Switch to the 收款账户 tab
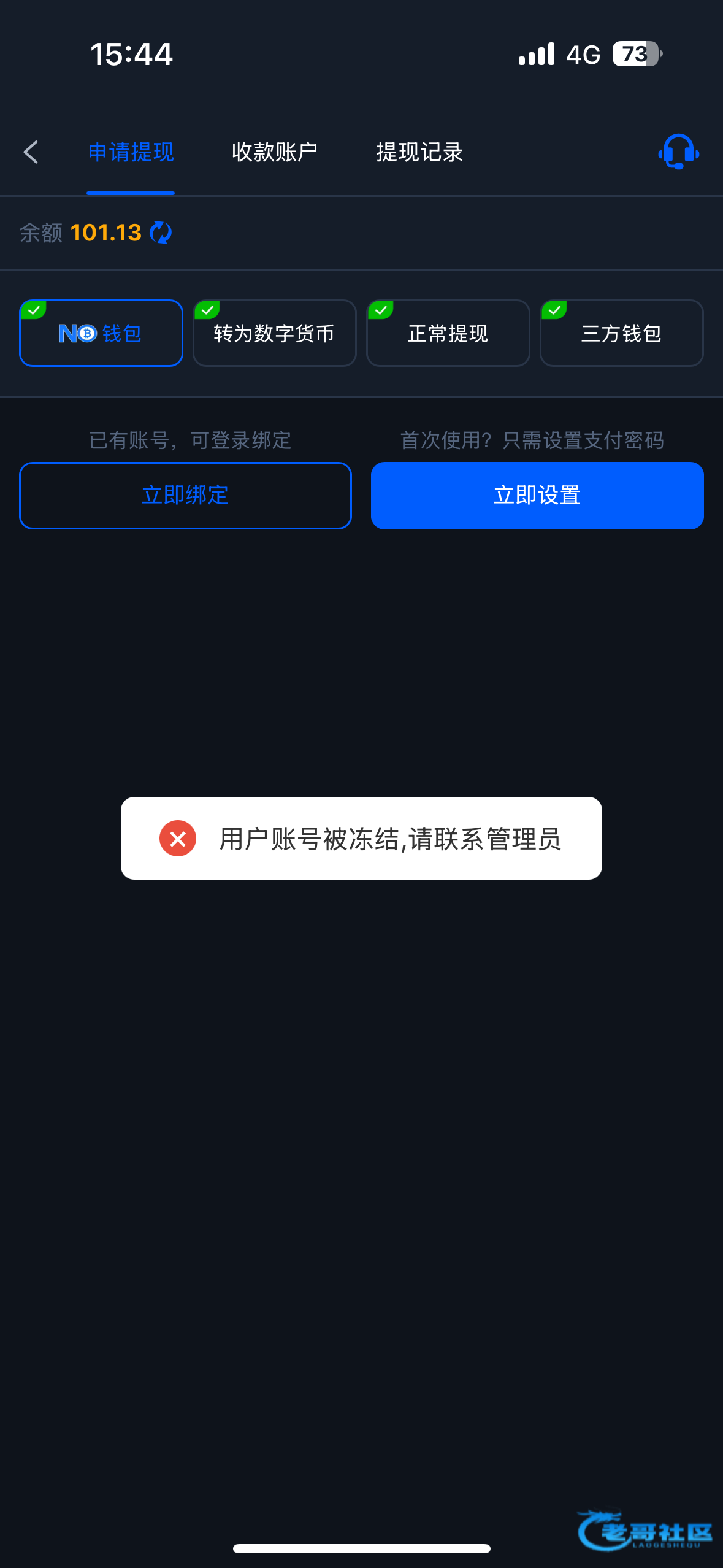Image resolution: width=723 pixels, height=1568 pixels. tap(274, 152)
